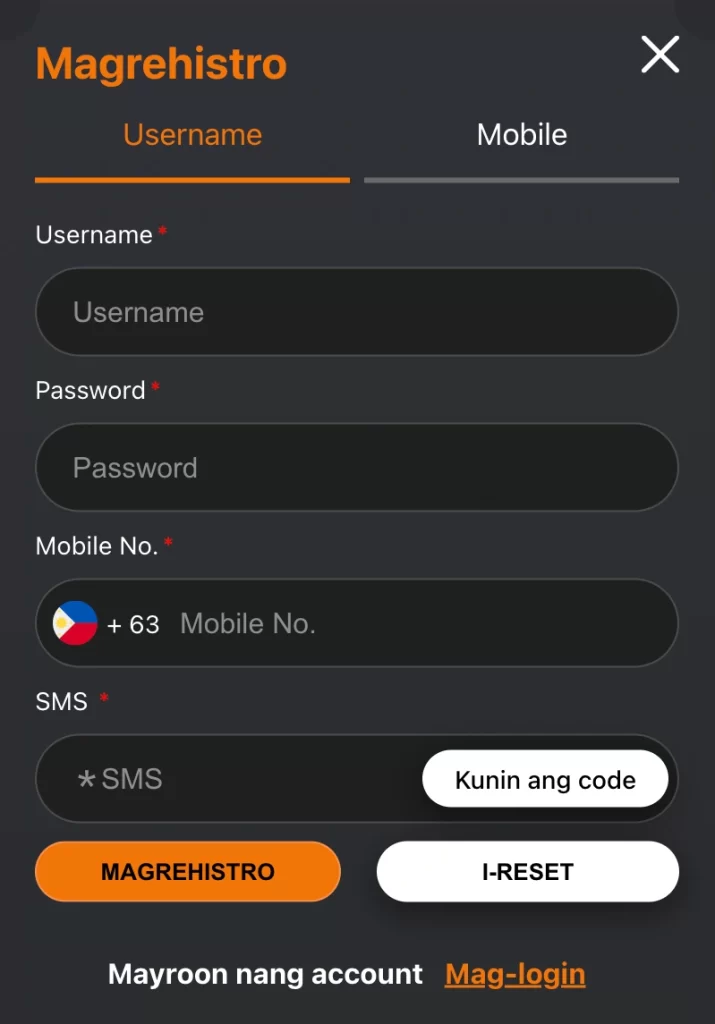Submit with the MAGREHISTRO button
Screen dimensions: 715x1024
(x=188, y=871)
